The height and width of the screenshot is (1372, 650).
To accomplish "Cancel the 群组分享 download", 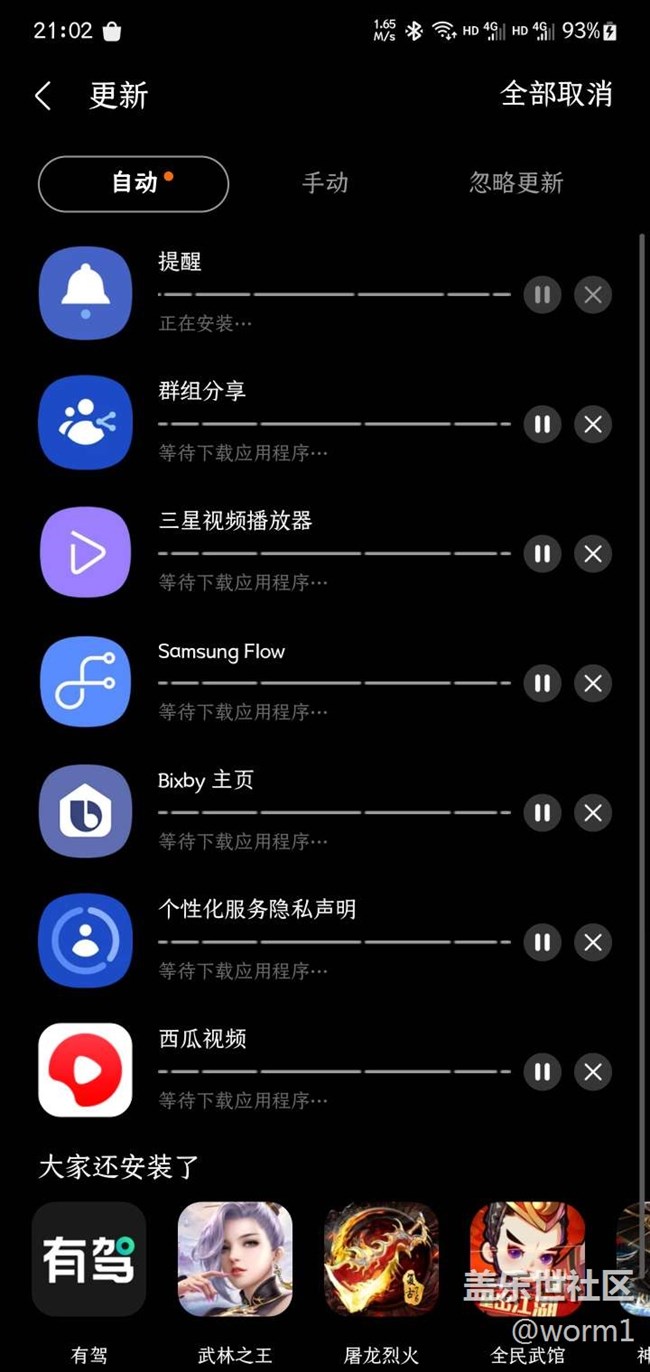I will coord(593,424).
